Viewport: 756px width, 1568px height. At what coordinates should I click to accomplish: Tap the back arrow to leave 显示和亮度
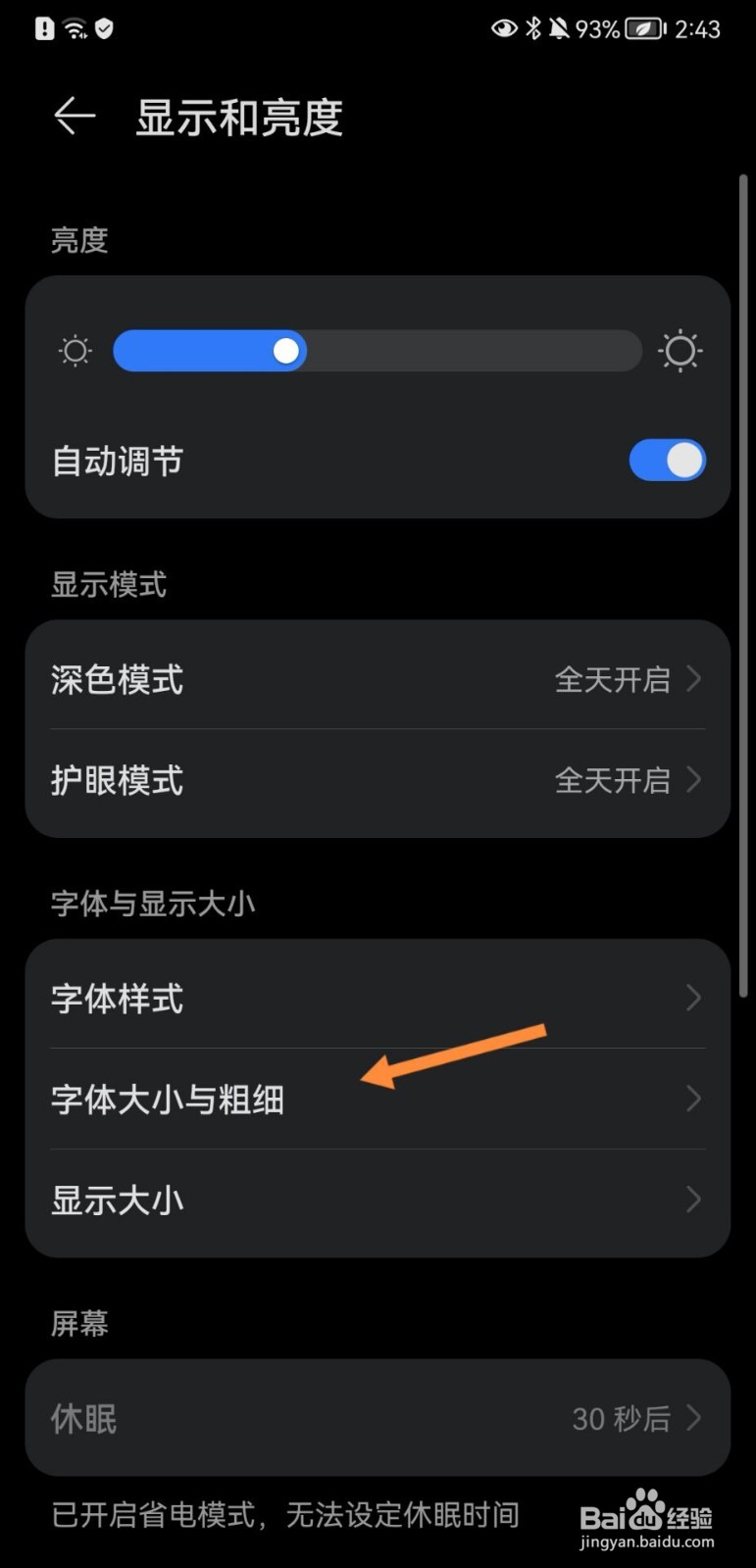(75, 116)
